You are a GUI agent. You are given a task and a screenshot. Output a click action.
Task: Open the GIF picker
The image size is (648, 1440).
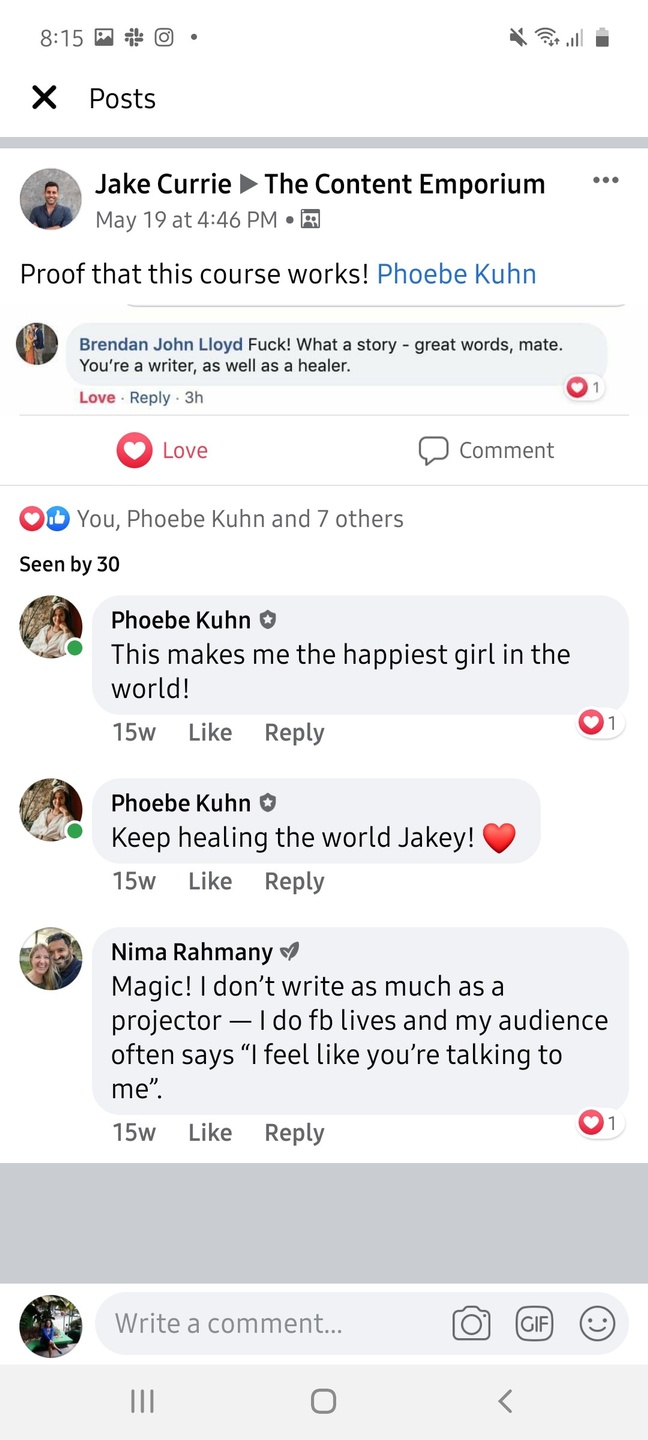[x=534, y=1324]
